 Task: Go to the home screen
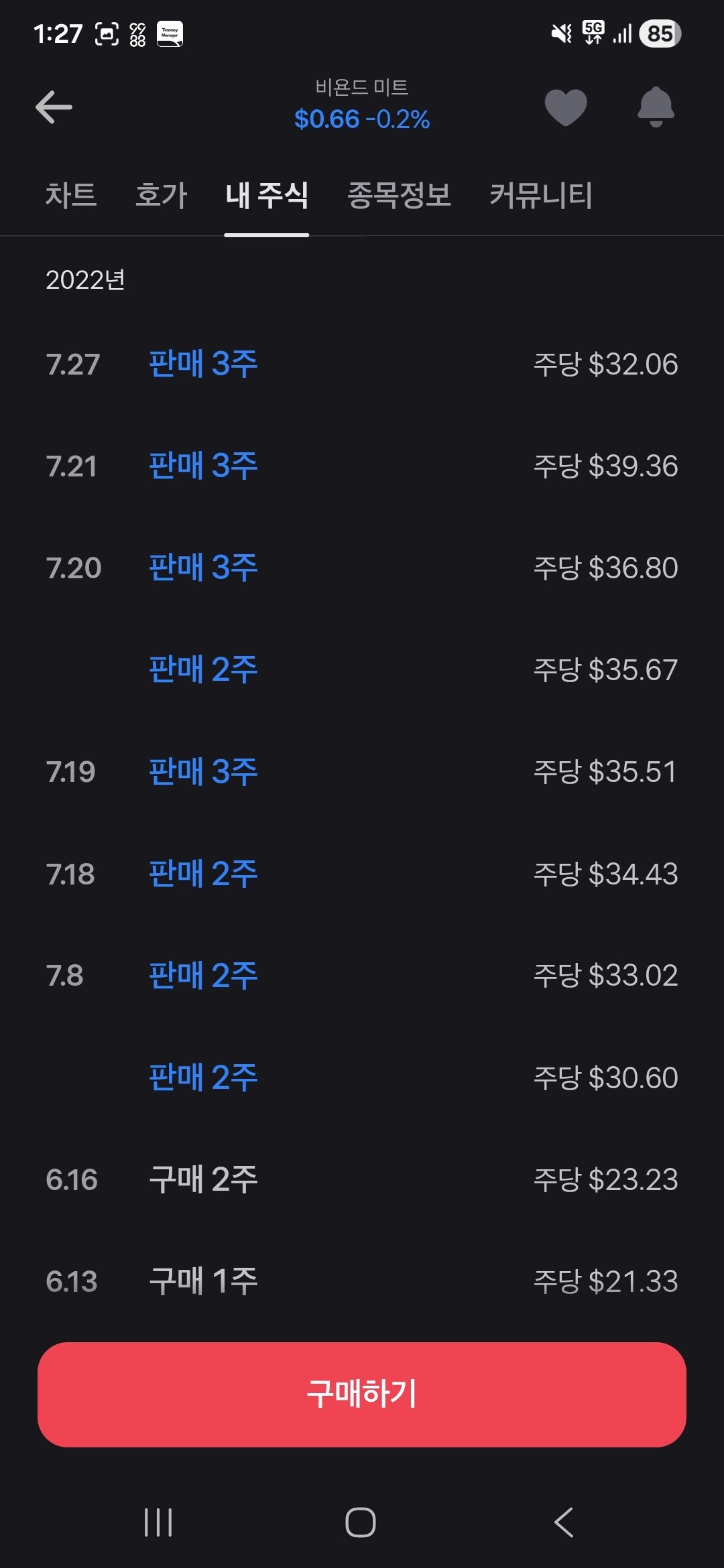[361, 1522]
